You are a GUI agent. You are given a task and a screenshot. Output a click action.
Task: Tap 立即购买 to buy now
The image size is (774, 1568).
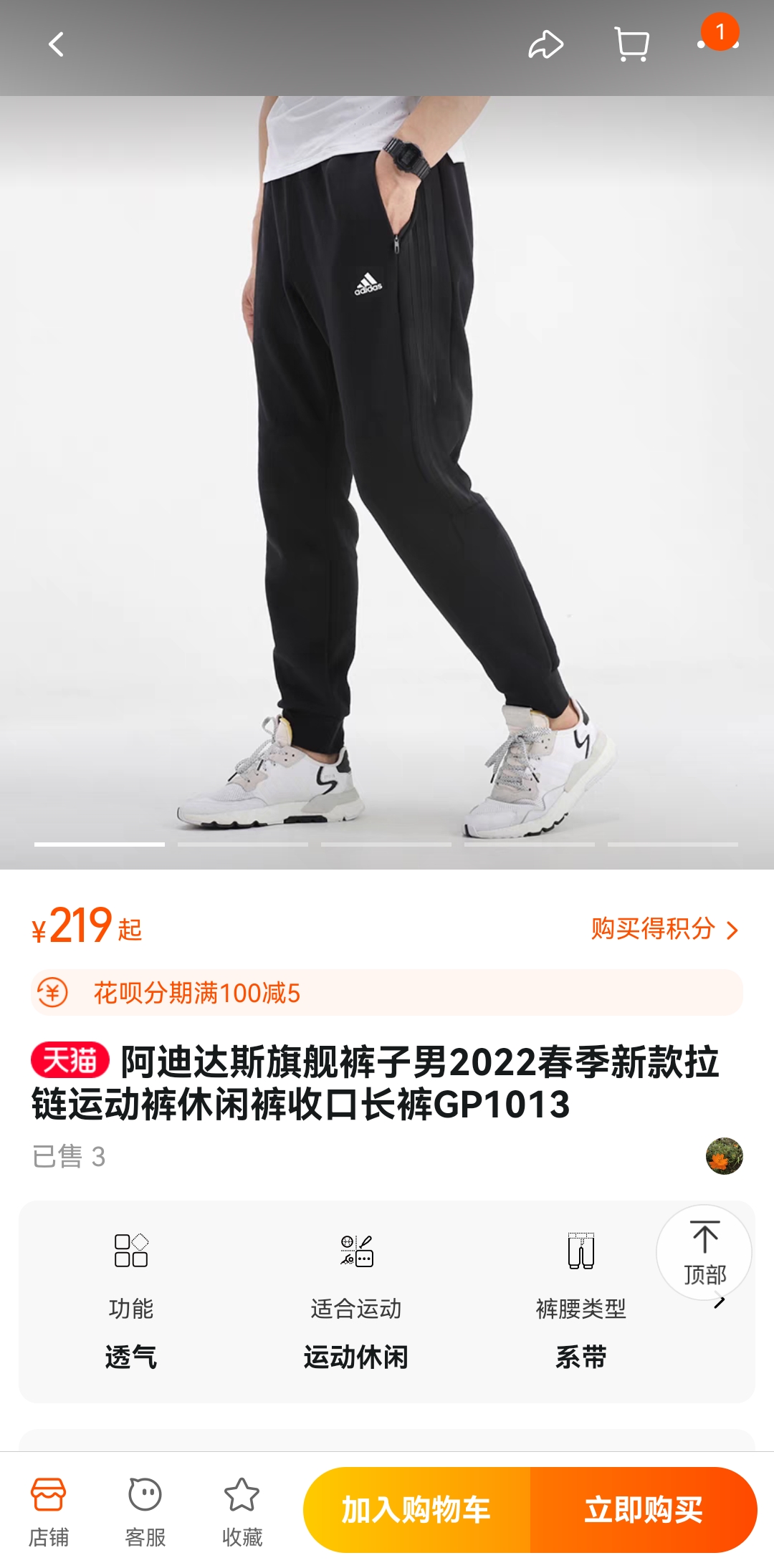coord(643,1509)
